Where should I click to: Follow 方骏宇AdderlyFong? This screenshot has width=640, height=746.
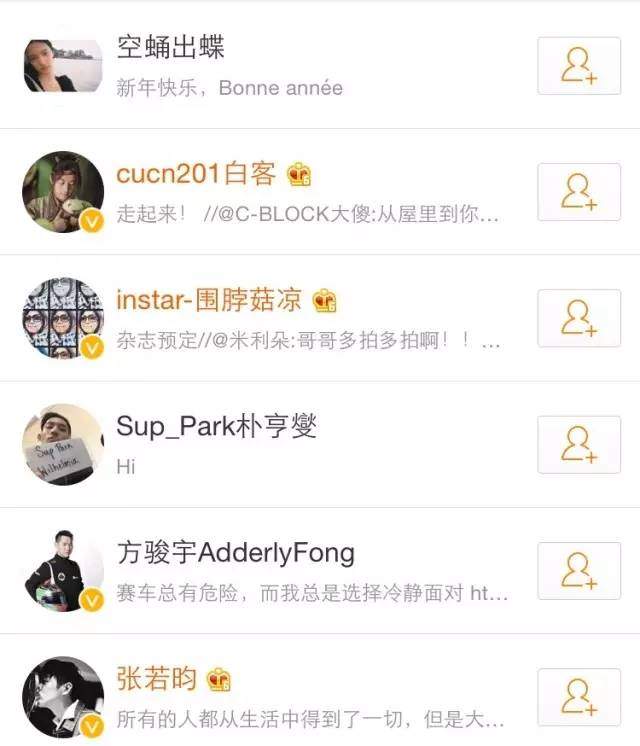[x=579, y=571]
